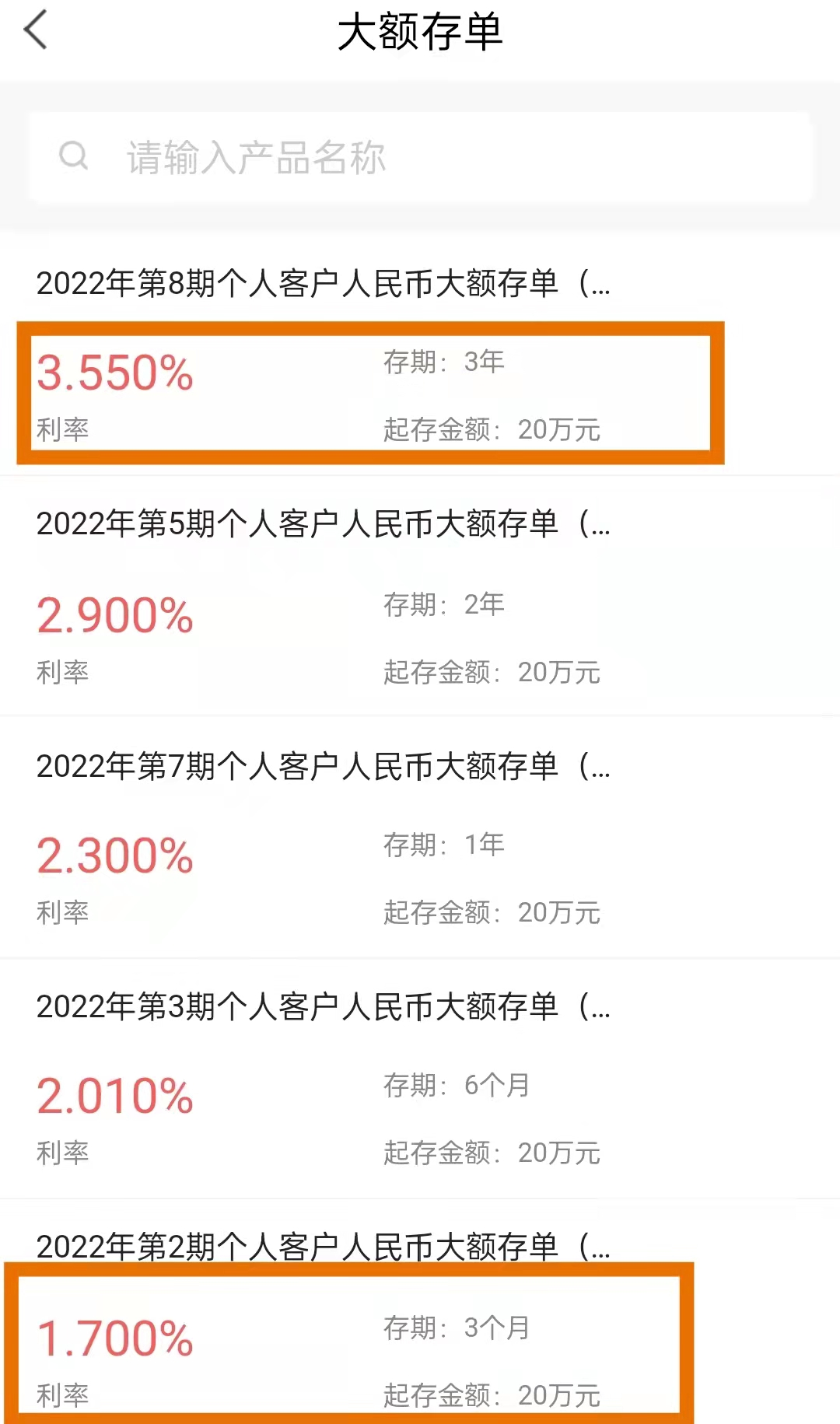The image size is (840, 1424).
Task: Tap the product name search field
Action: (x=420, y=157)
